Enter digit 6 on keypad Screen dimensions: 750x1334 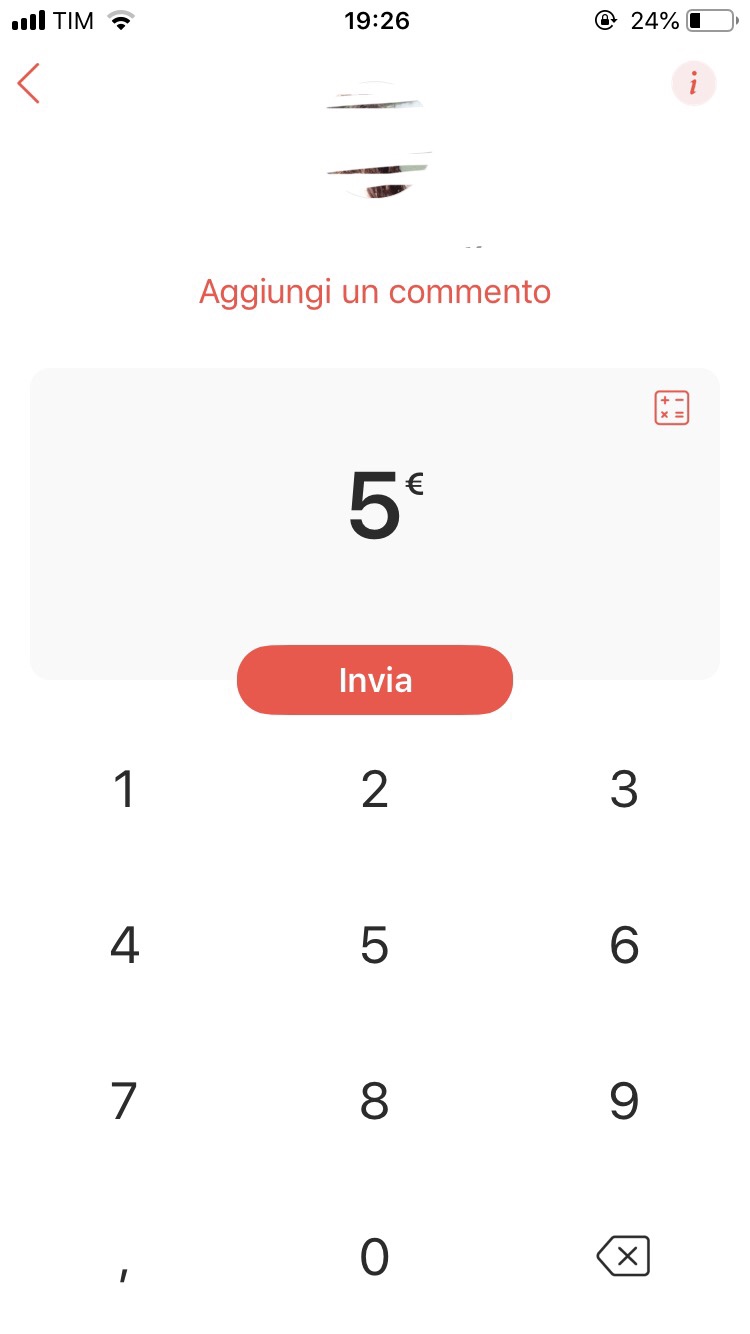tap(624, 945)
